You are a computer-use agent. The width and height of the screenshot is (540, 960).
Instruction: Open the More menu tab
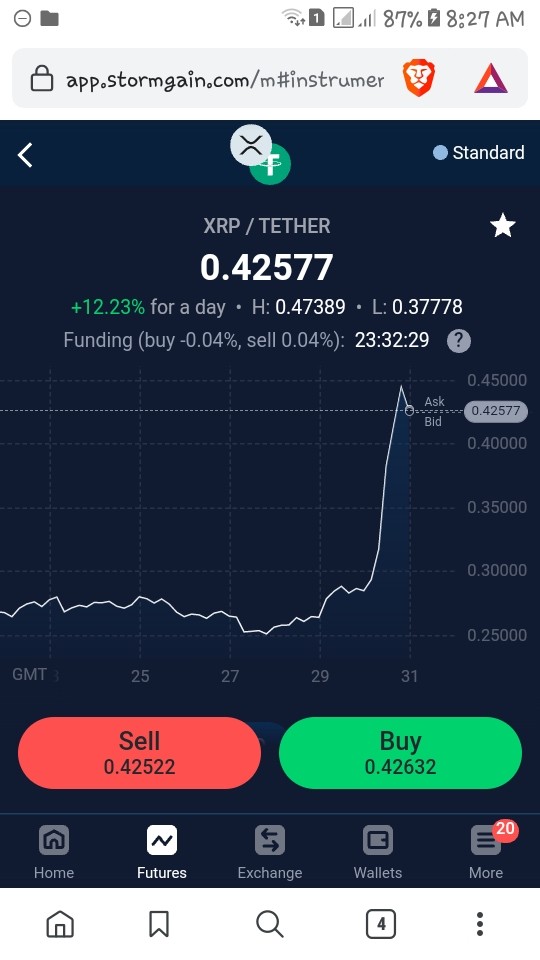tap(486, 852)
